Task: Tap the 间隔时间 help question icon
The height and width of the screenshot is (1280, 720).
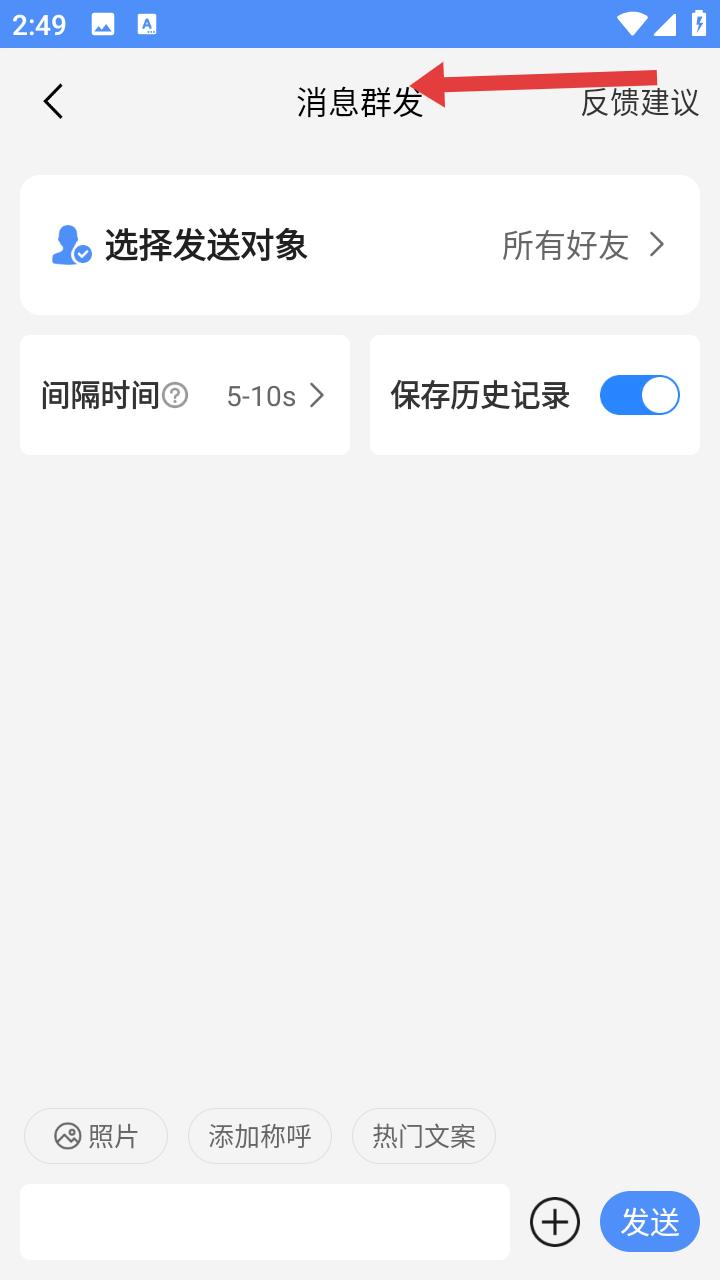Action: 175,395
